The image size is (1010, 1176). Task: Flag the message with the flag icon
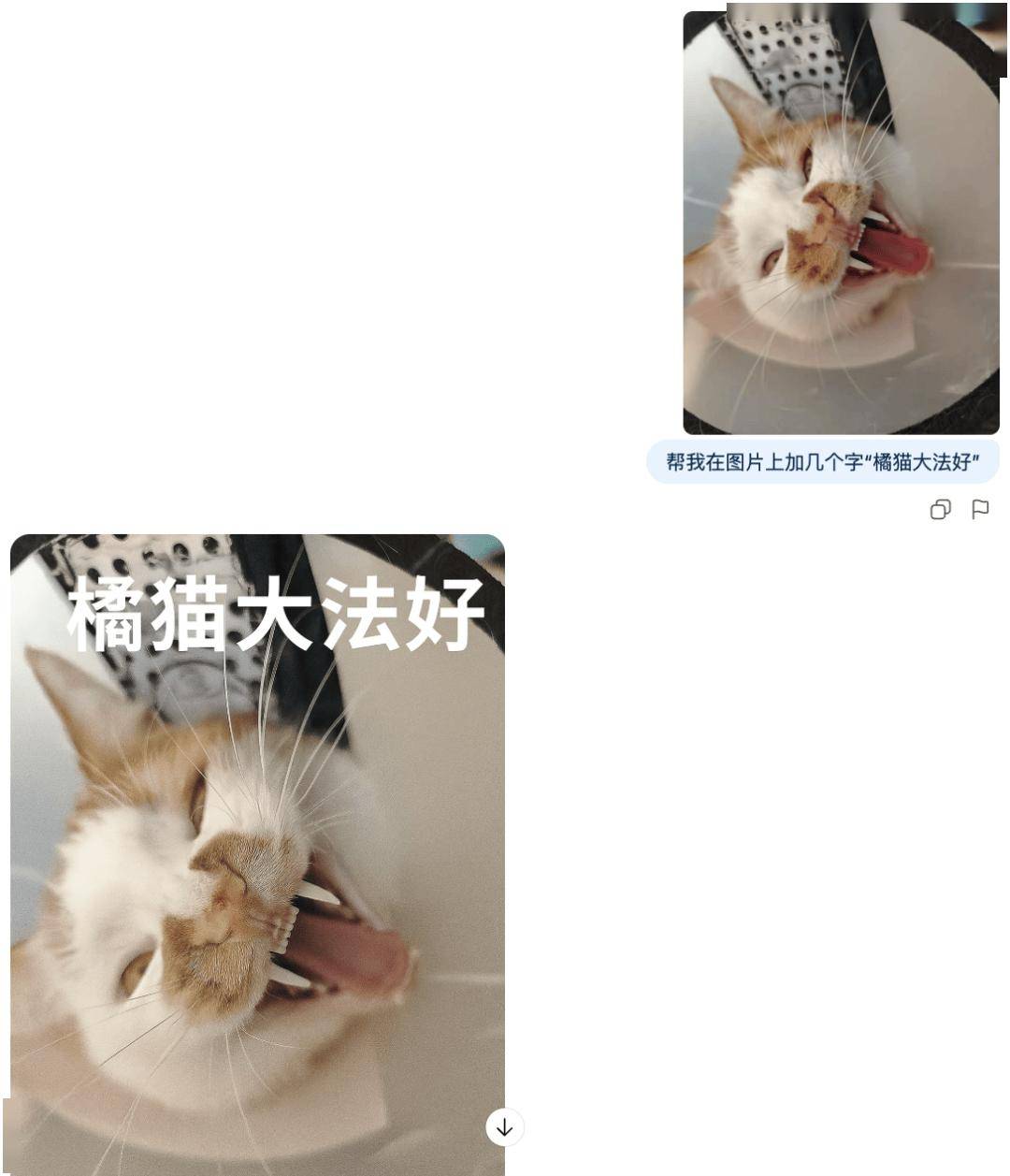pyautogui.click(x=980, y=509)
